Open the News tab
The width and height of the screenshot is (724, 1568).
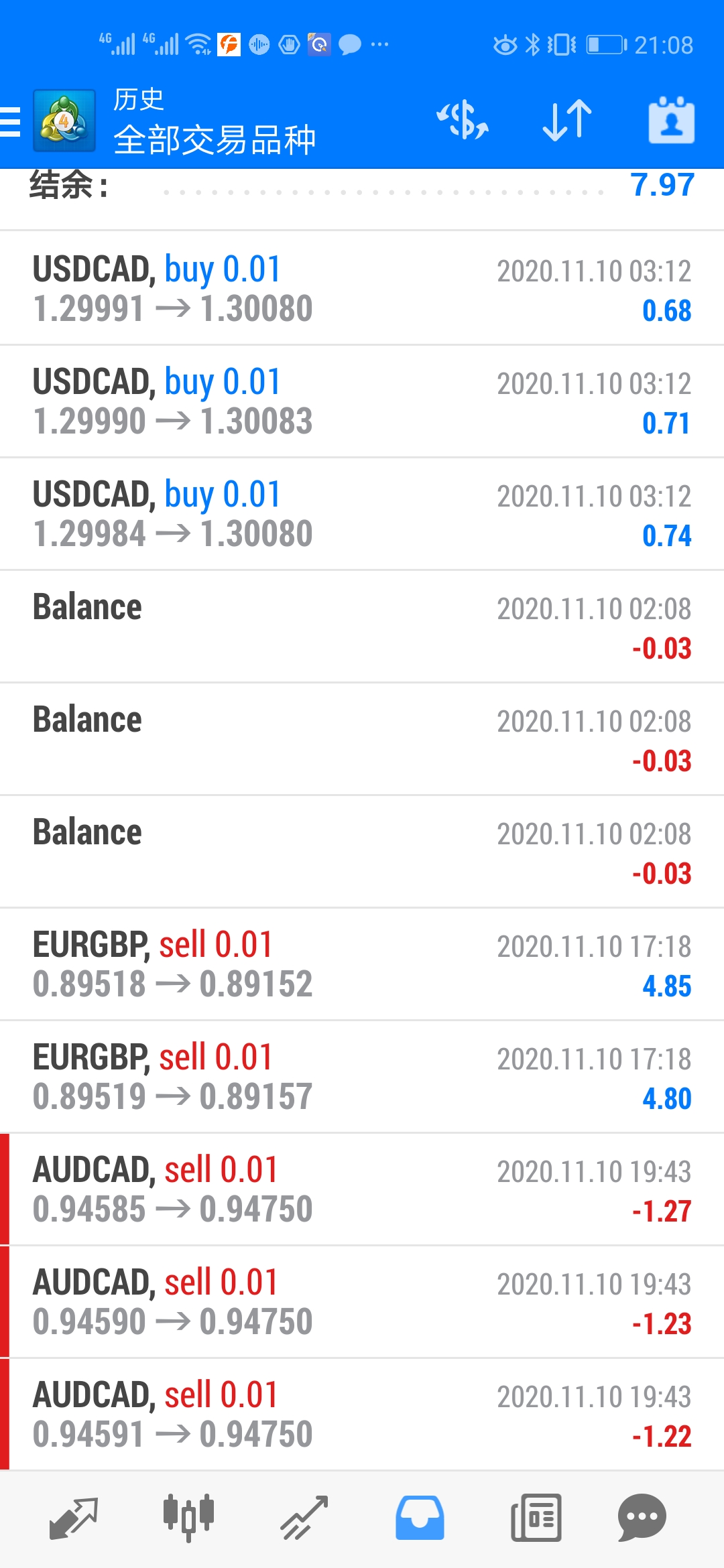536,1518
